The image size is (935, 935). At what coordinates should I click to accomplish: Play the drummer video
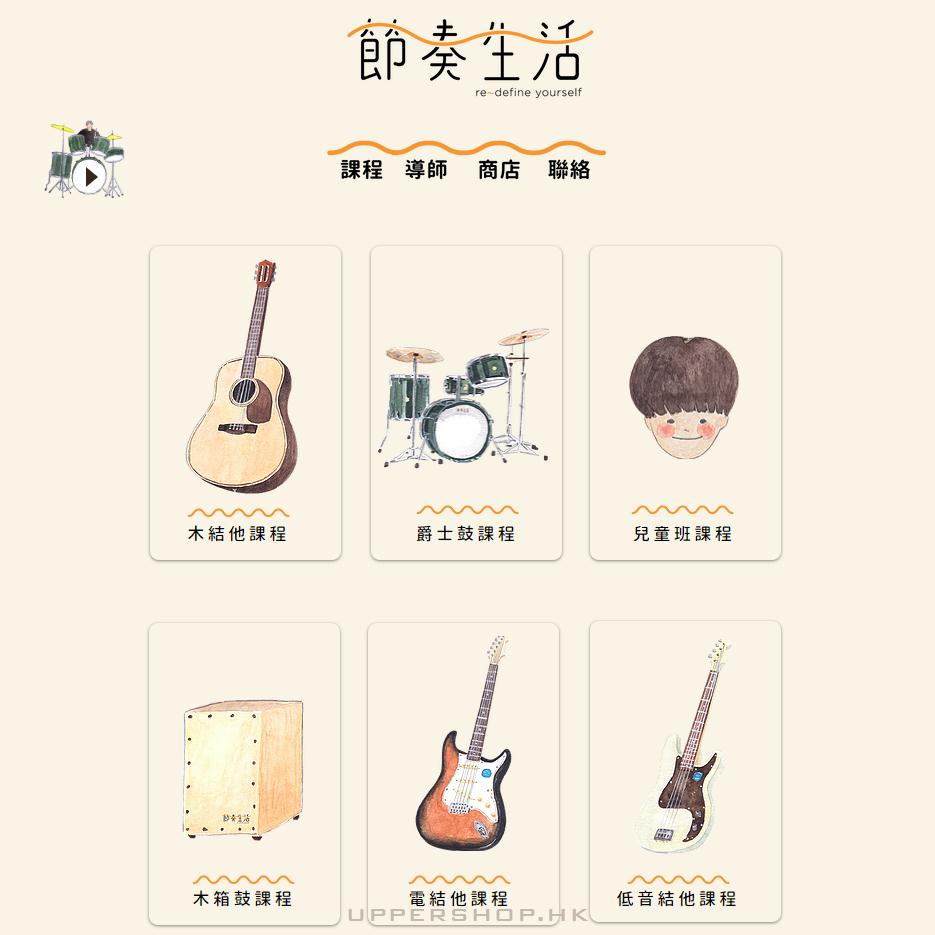(x=89, y=177)
